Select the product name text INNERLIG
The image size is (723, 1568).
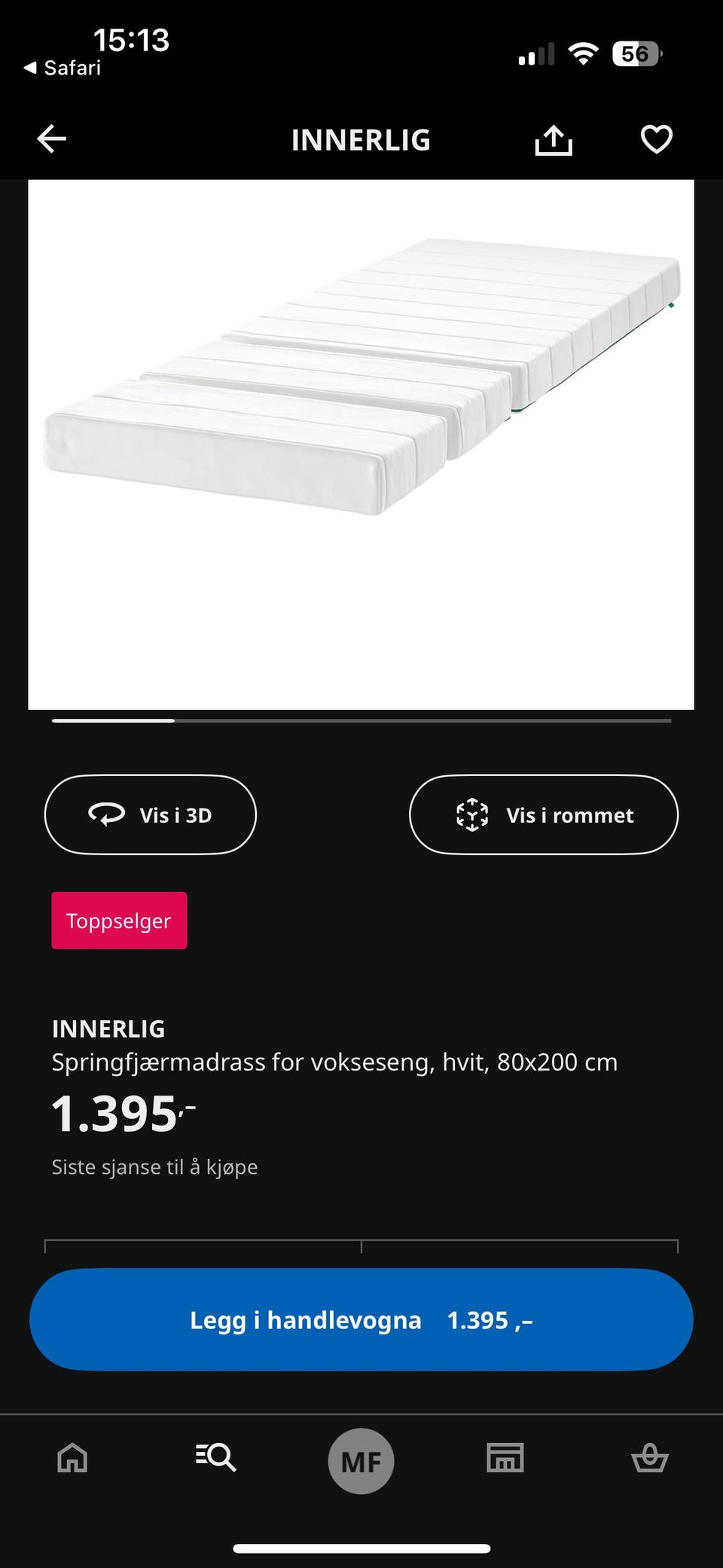coord(109,1029)
